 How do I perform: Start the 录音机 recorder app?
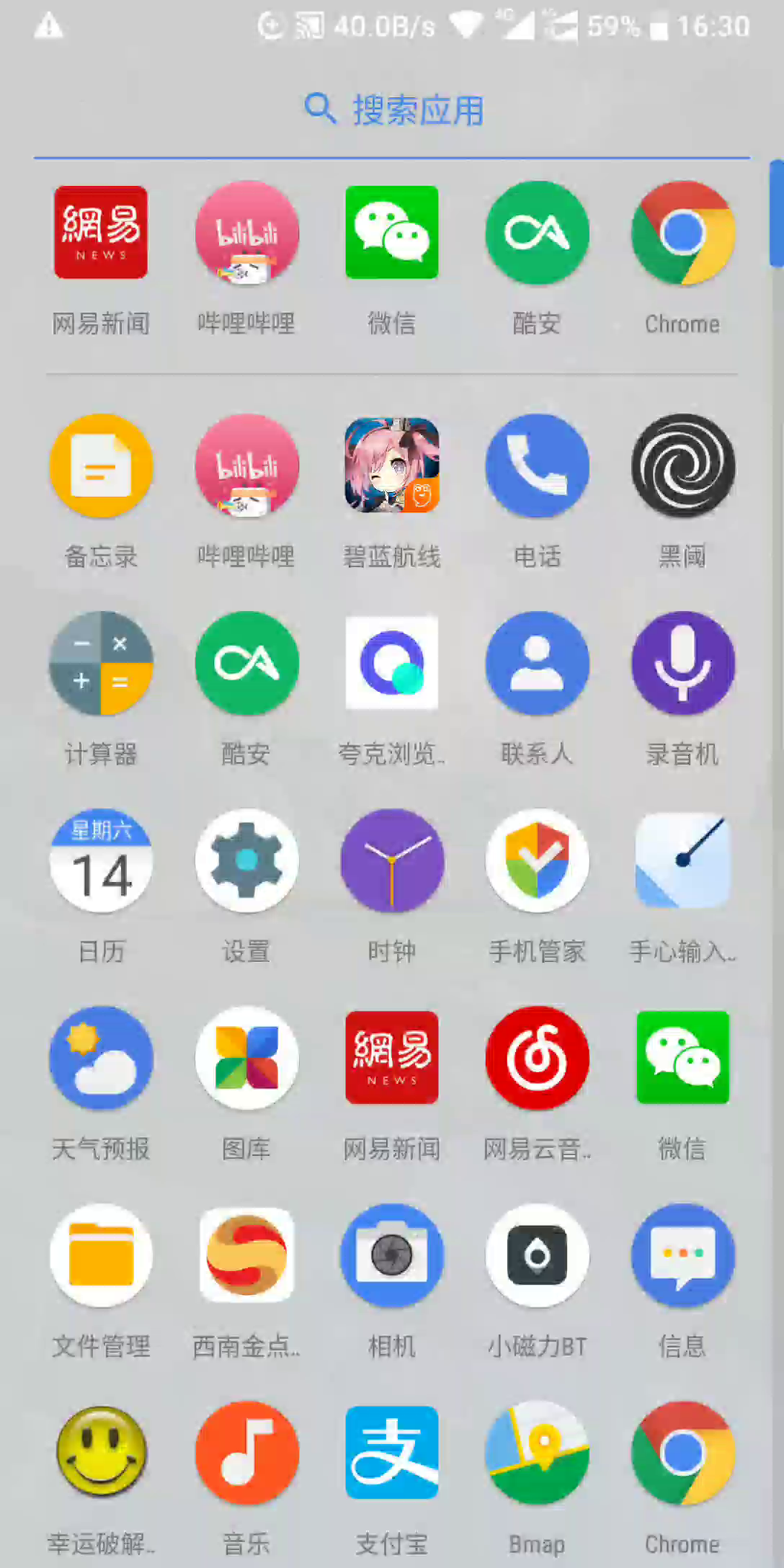point(682,663)
